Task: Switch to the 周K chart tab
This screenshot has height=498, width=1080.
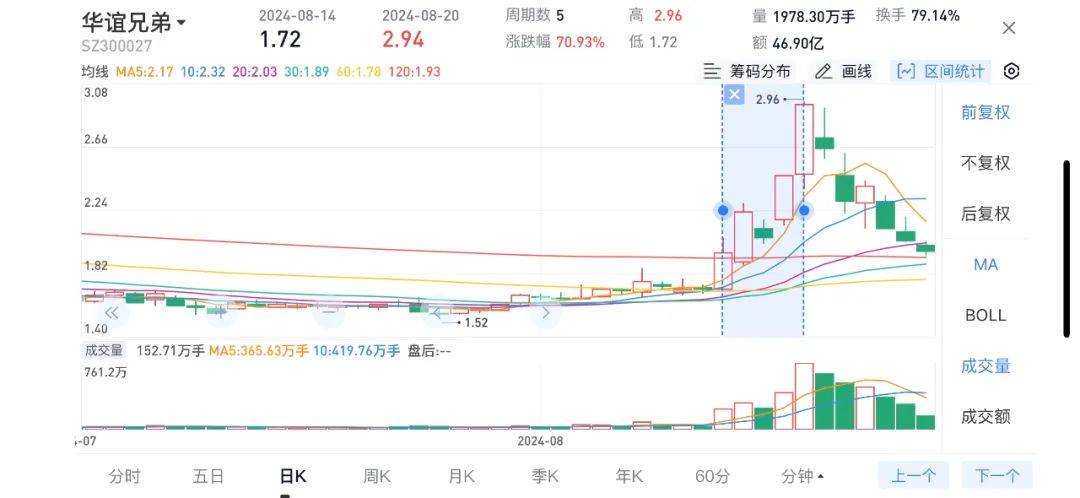Action: click(377, 475)
